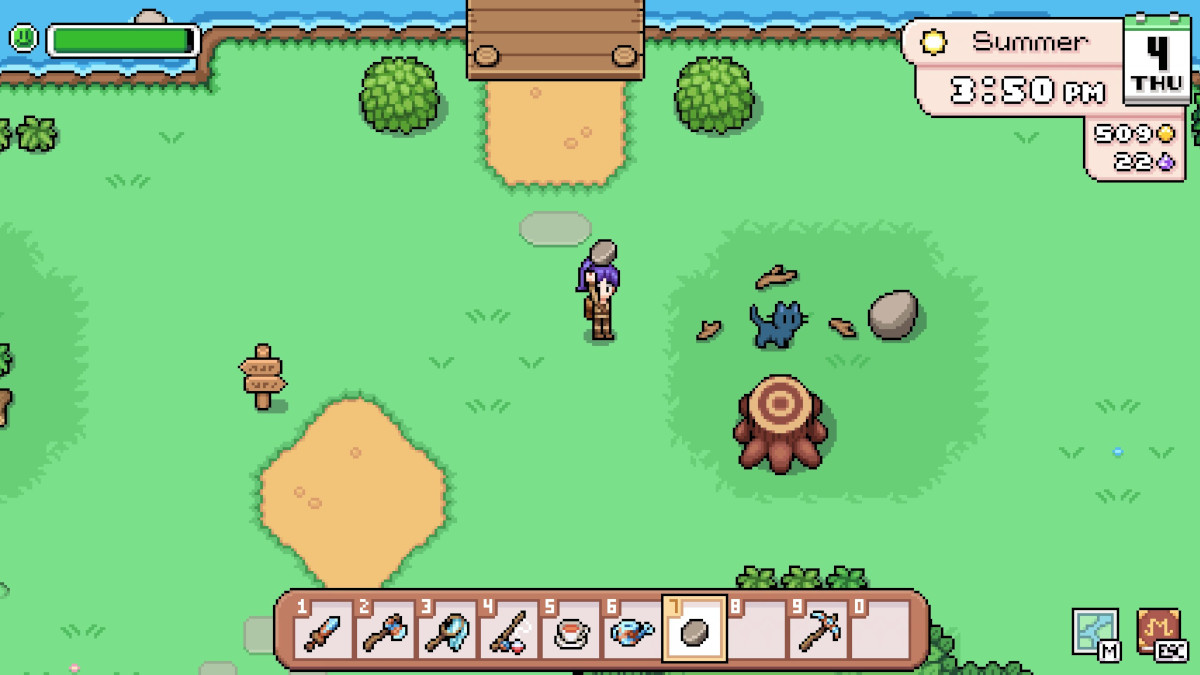Tap the stone in slot 7
Image resolution: width=1200 pixels, height=675 pixels.
click(695, 631)
